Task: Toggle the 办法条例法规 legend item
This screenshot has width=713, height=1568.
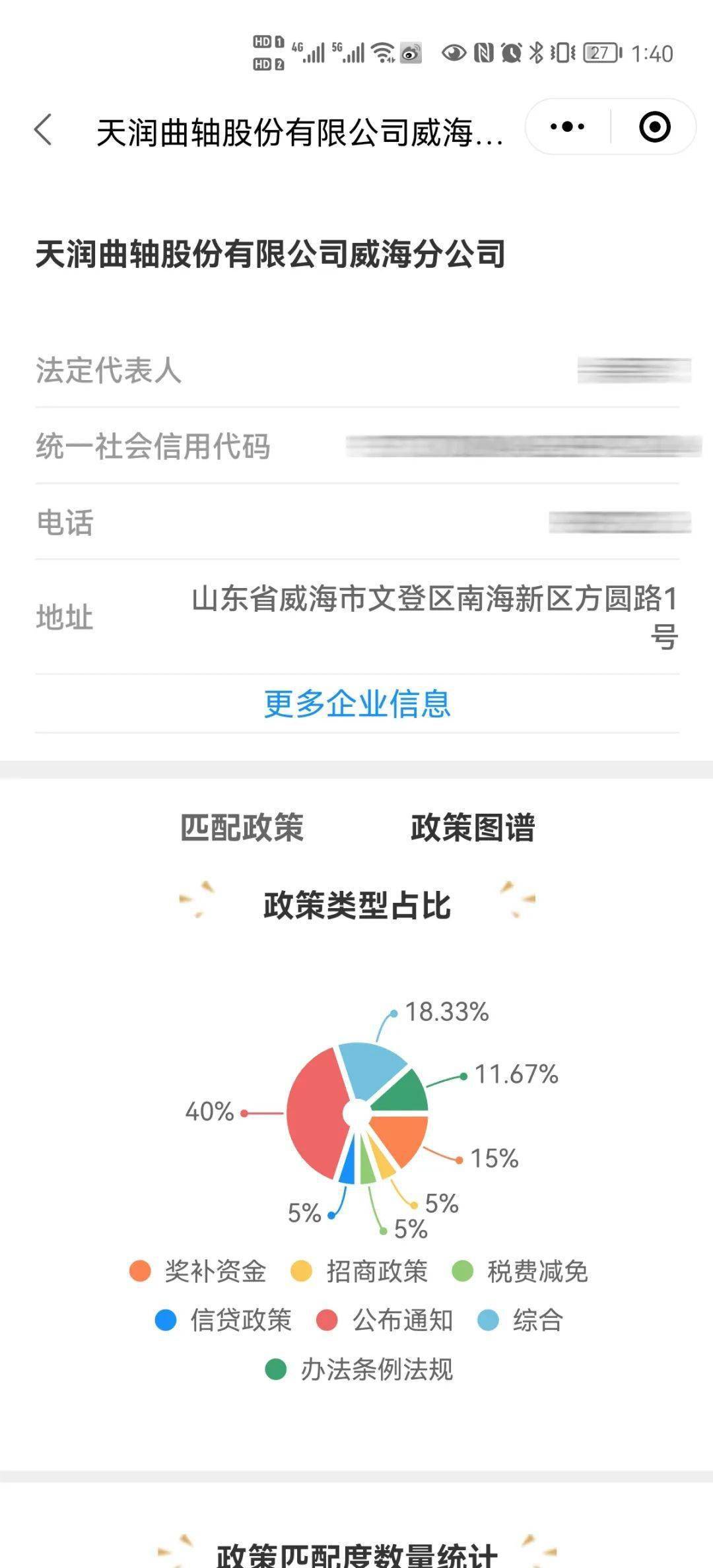Action: point(360,1369)
